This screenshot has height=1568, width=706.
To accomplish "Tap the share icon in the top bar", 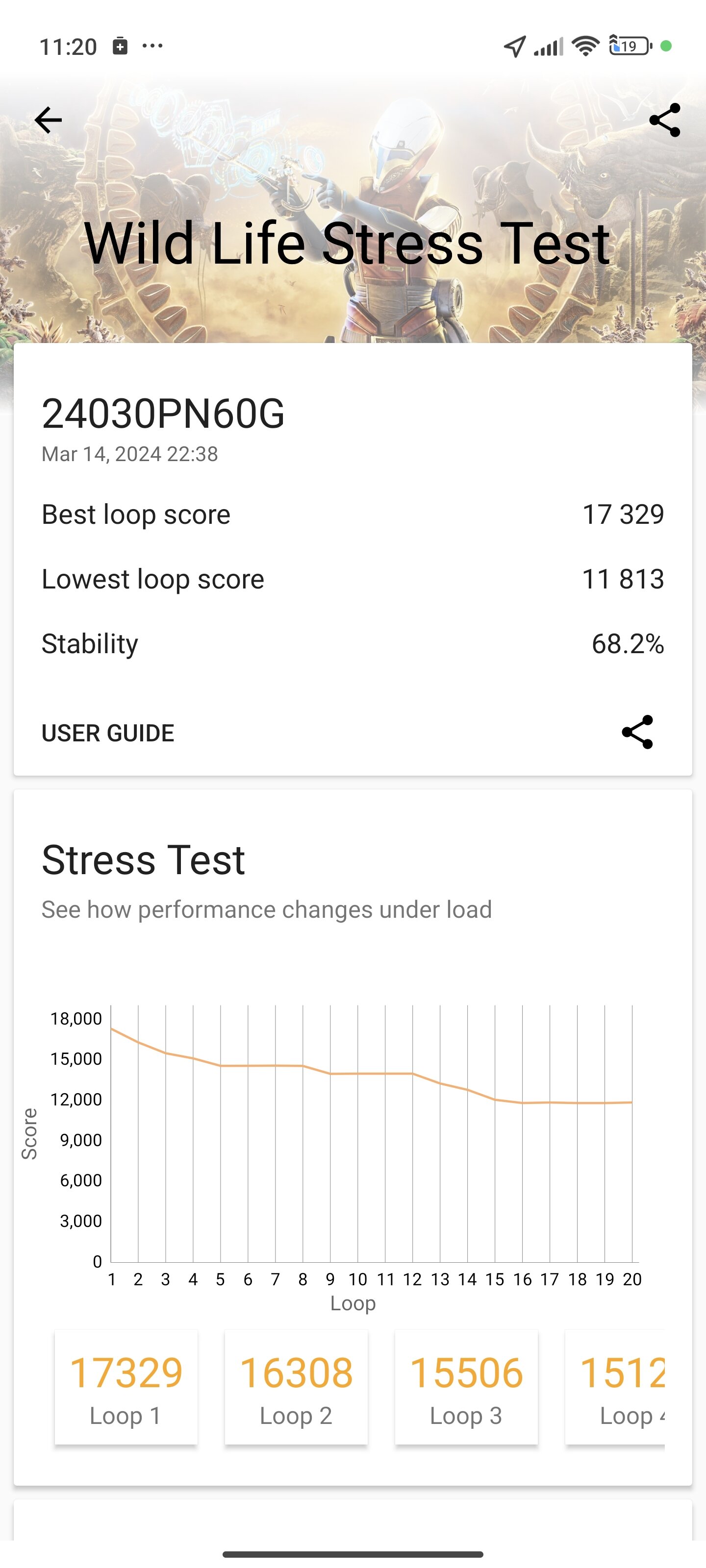I will coord(665,120).
